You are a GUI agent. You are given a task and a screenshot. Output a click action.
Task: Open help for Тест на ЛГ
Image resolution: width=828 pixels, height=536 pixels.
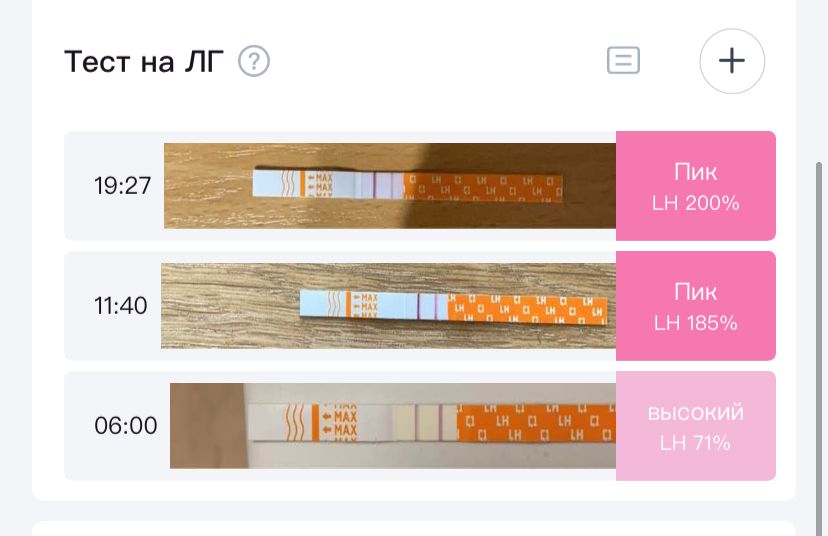(254, 62)
